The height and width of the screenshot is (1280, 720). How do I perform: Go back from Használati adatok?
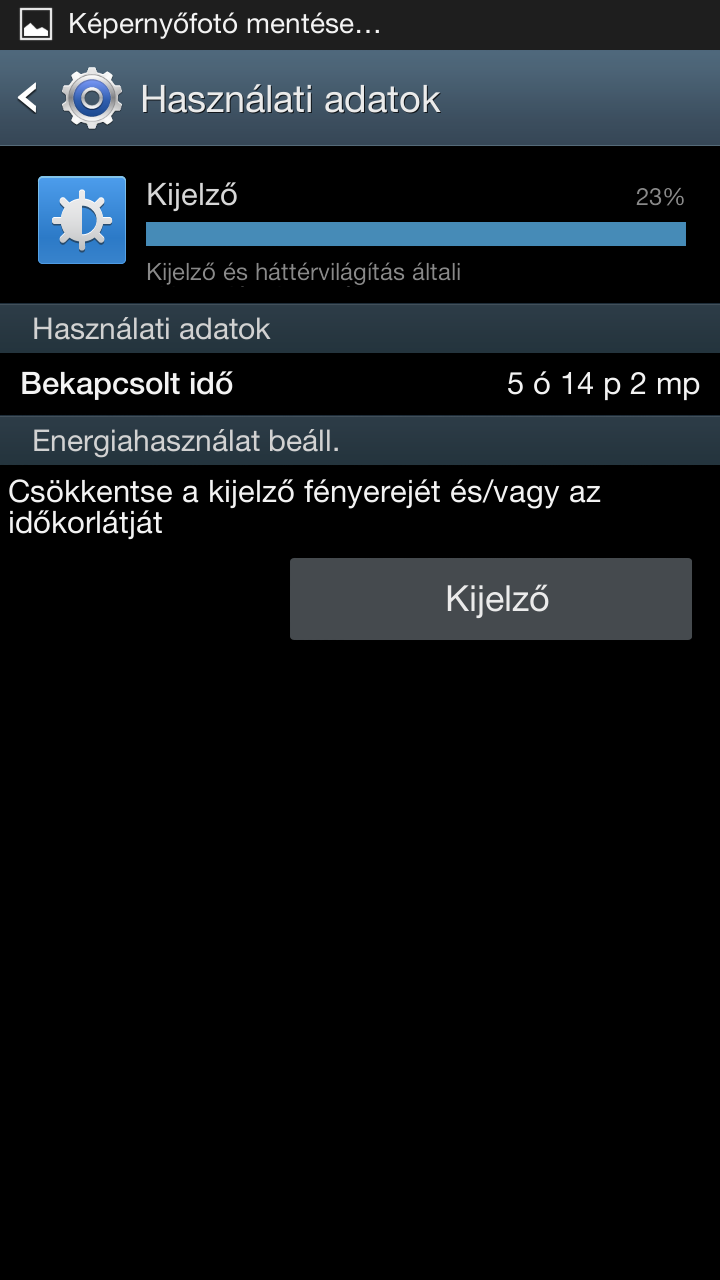[x=30, y=98]
